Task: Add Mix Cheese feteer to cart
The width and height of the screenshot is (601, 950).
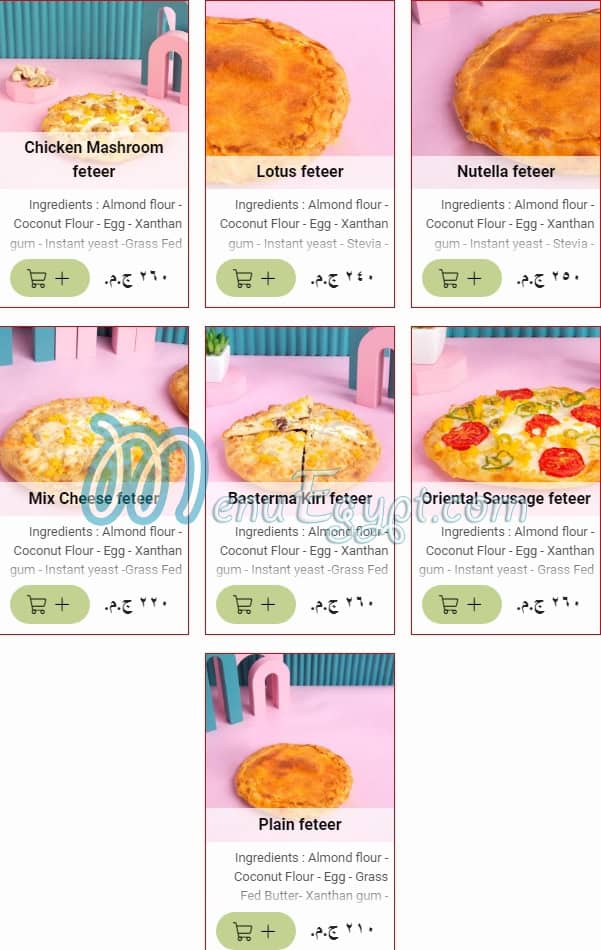Action: coord(50,604)
